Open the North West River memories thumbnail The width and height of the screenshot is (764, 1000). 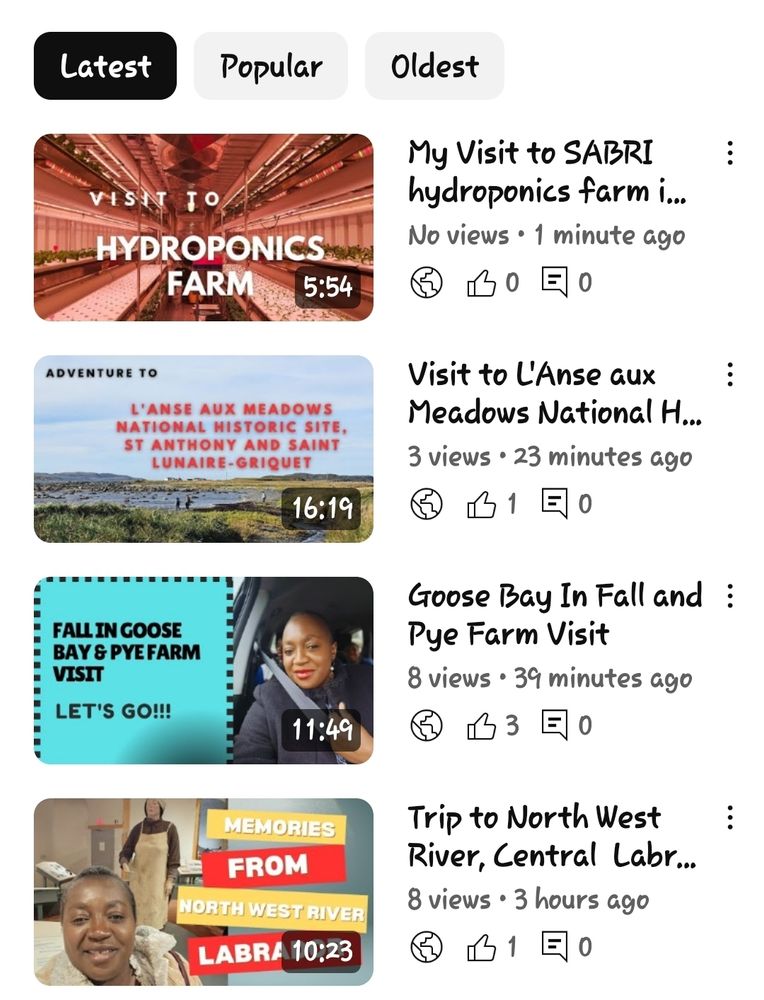(x=203, y=891)
